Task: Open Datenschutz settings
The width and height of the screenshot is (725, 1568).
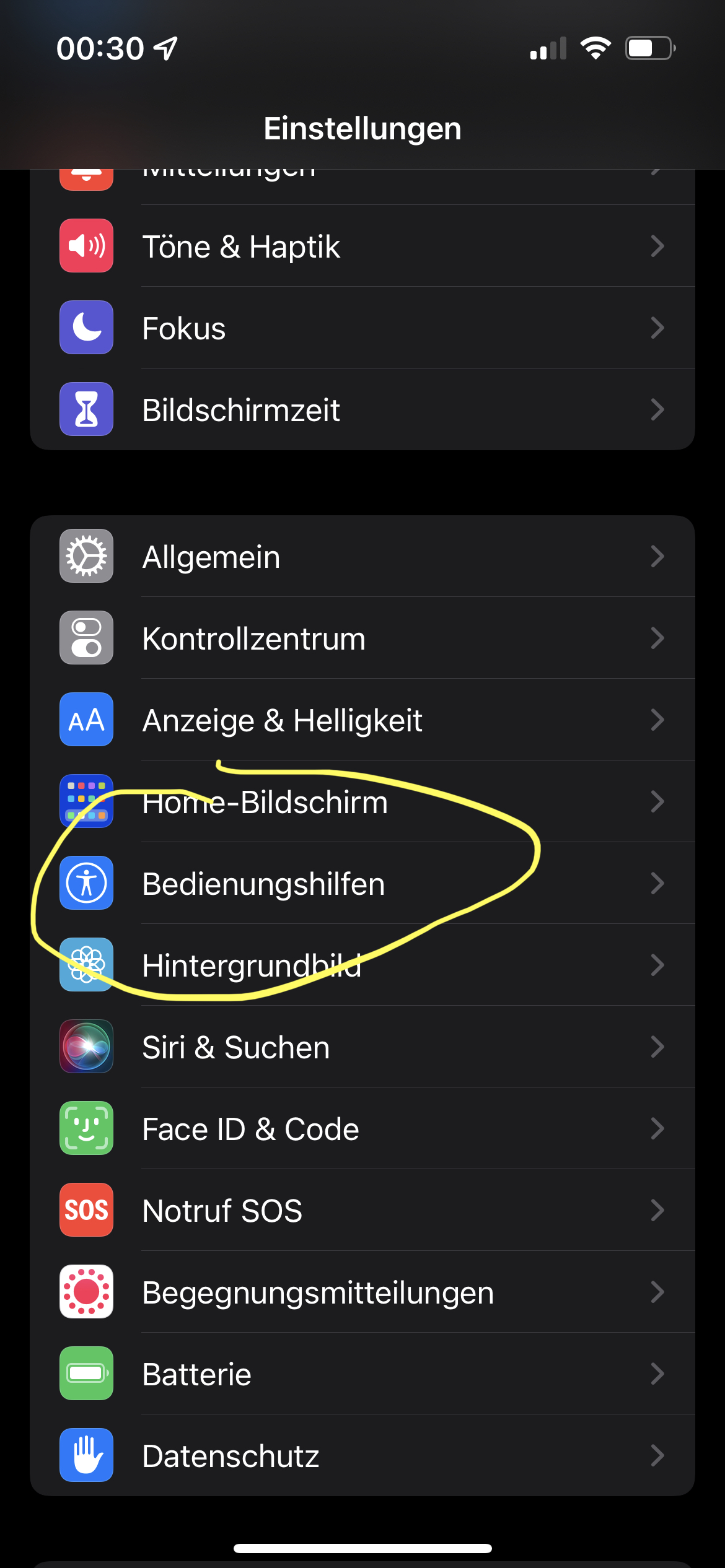Action: (x=362, y=1456)
